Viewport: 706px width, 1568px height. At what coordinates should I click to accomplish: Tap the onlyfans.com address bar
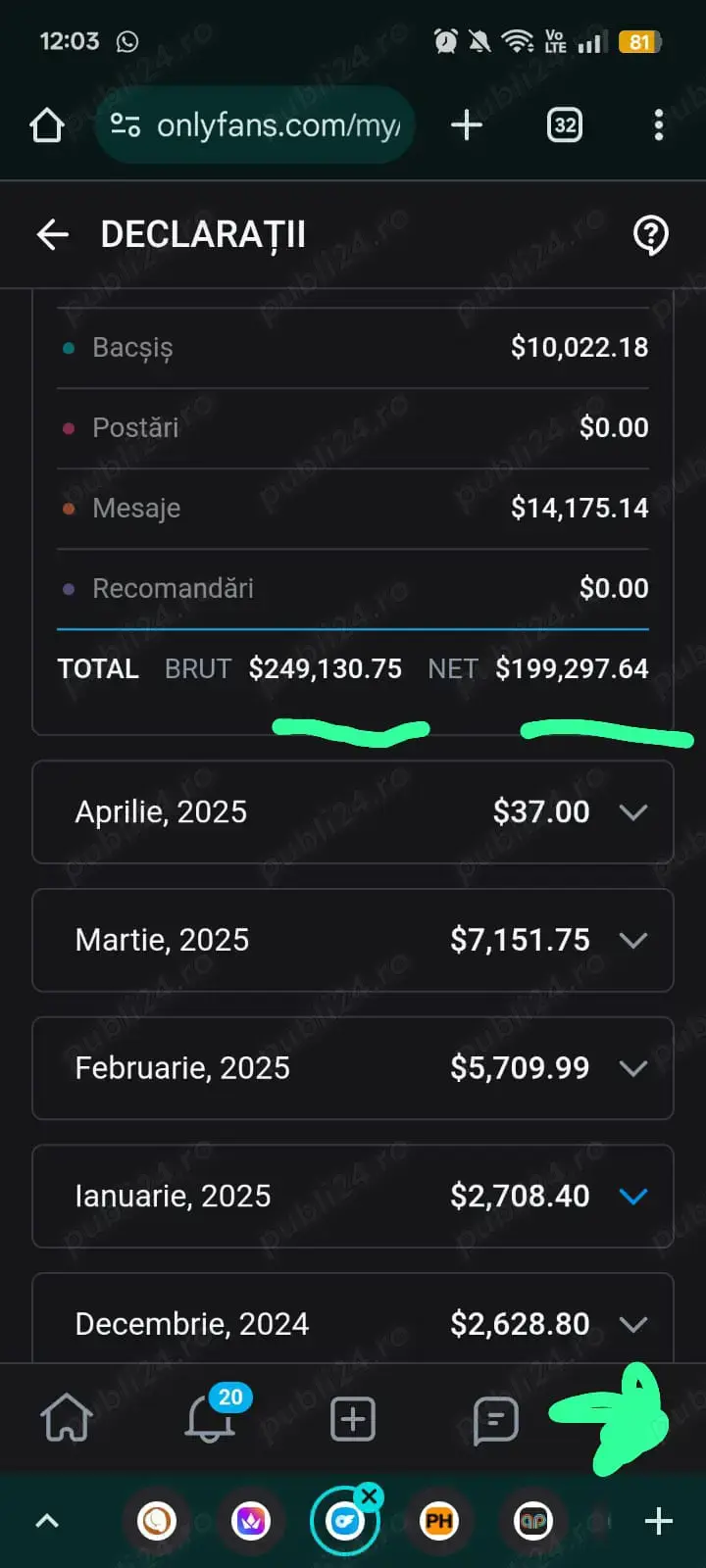click(x=265, y=125)
